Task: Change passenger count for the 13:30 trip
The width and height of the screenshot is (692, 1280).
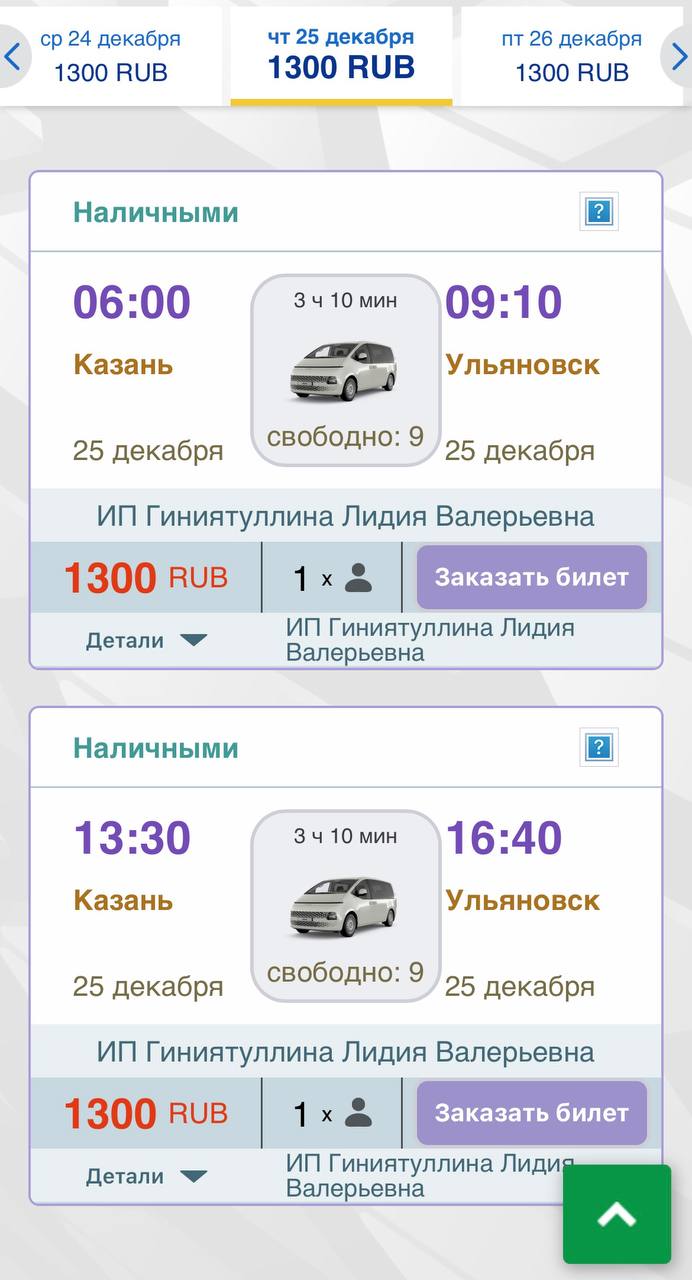Action: click(332, 1114)
